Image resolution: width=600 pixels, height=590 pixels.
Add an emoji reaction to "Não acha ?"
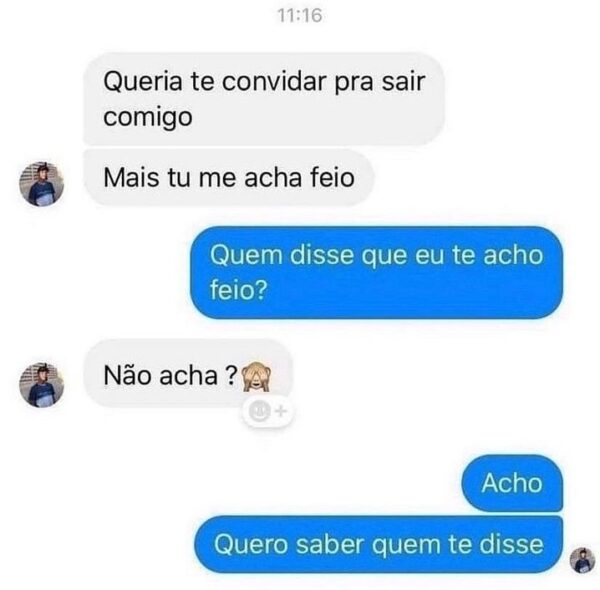tap(267, 410)
